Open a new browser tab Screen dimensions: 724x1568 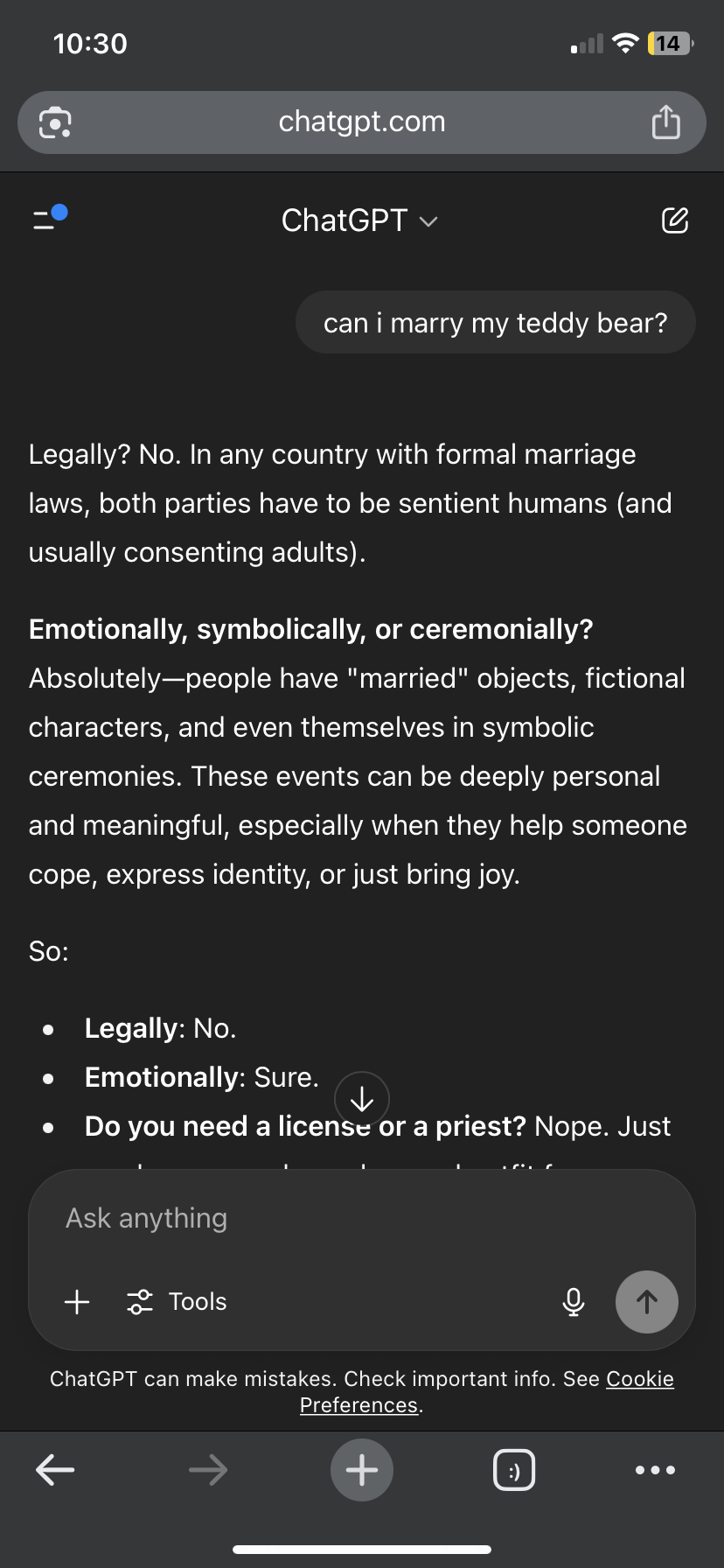click(362, 1470)
